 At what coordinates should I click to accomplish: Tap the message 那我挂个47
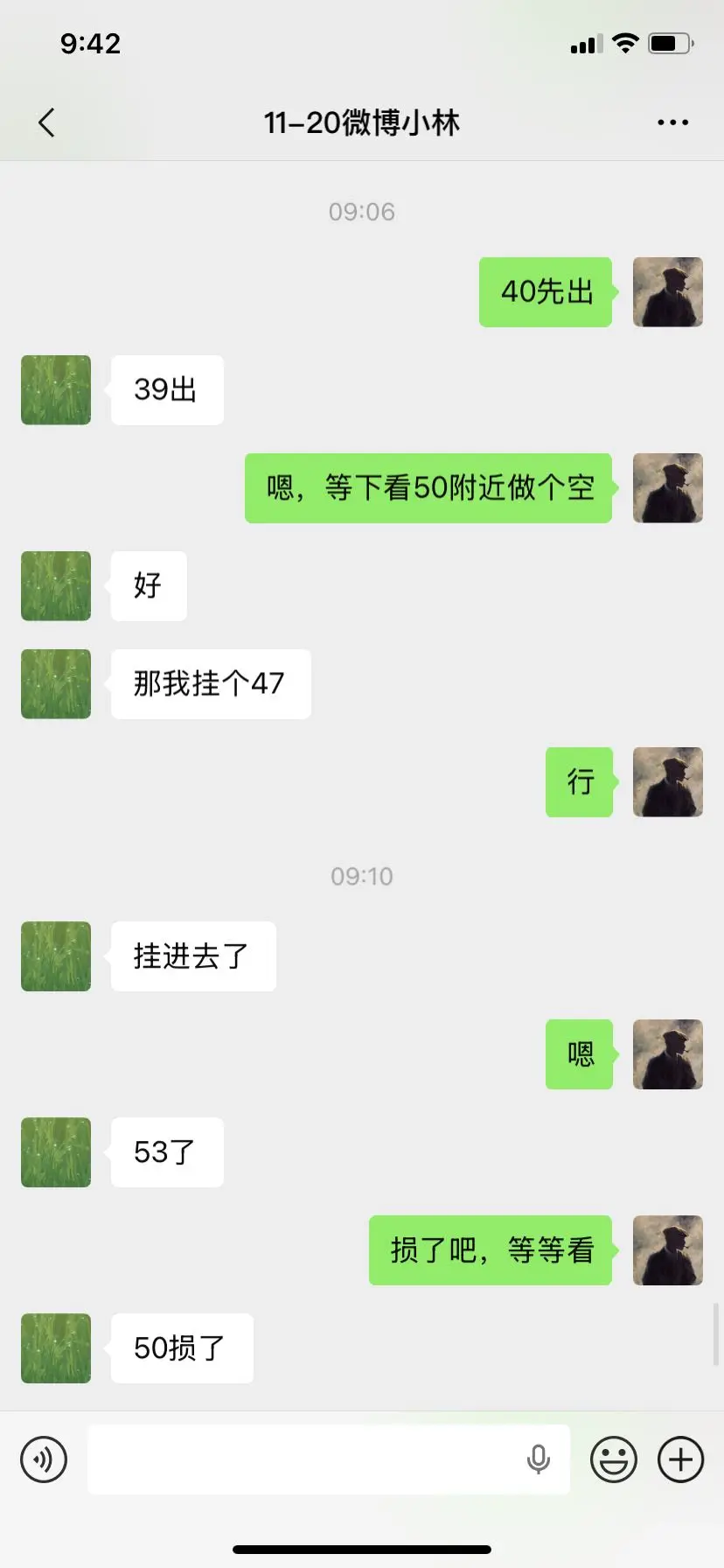(210, 684)
